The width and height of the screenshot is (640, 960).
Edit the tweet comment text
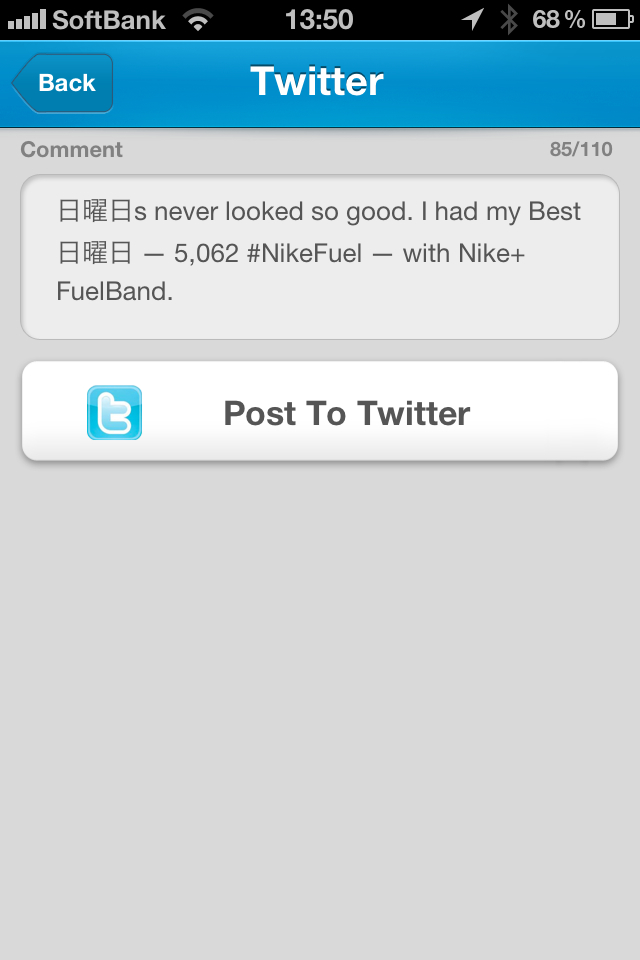coord(320,257)
